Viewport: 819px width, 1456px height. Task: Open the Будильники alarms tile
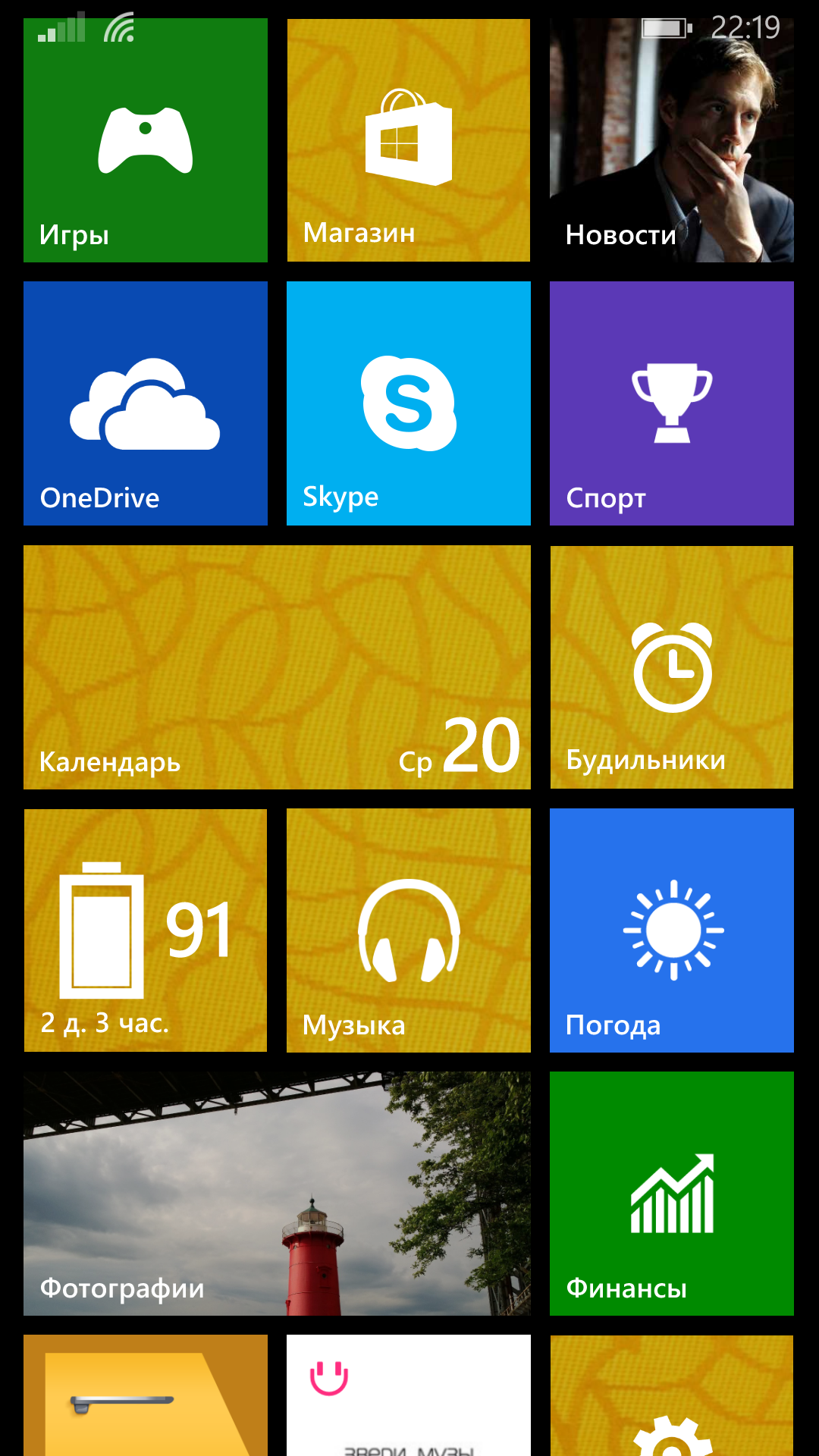(x=671, y=667)
